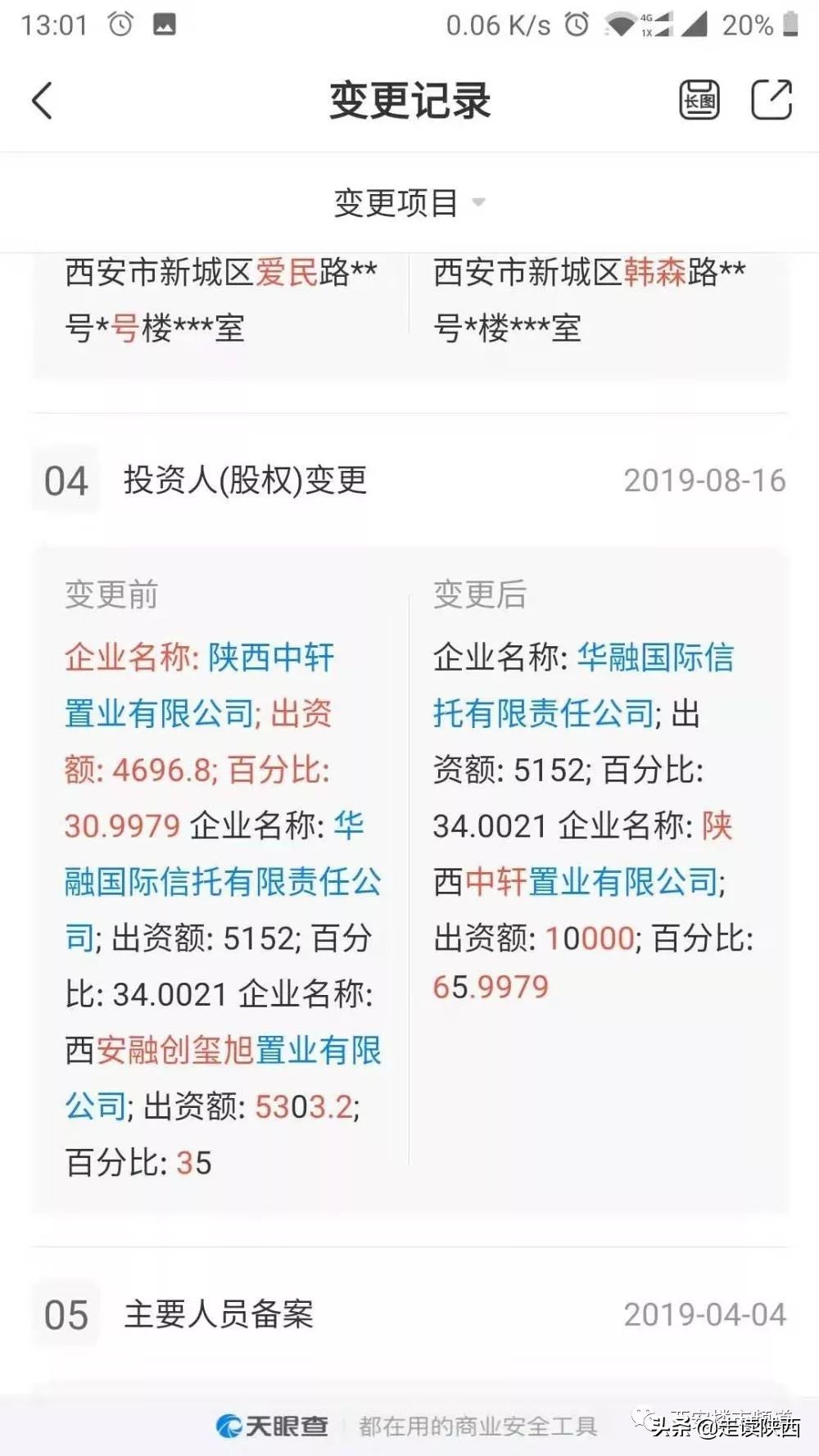Screen dimensions: 819x1456
Task: Select the date label 2019-08-16
Action: (706, 480)
